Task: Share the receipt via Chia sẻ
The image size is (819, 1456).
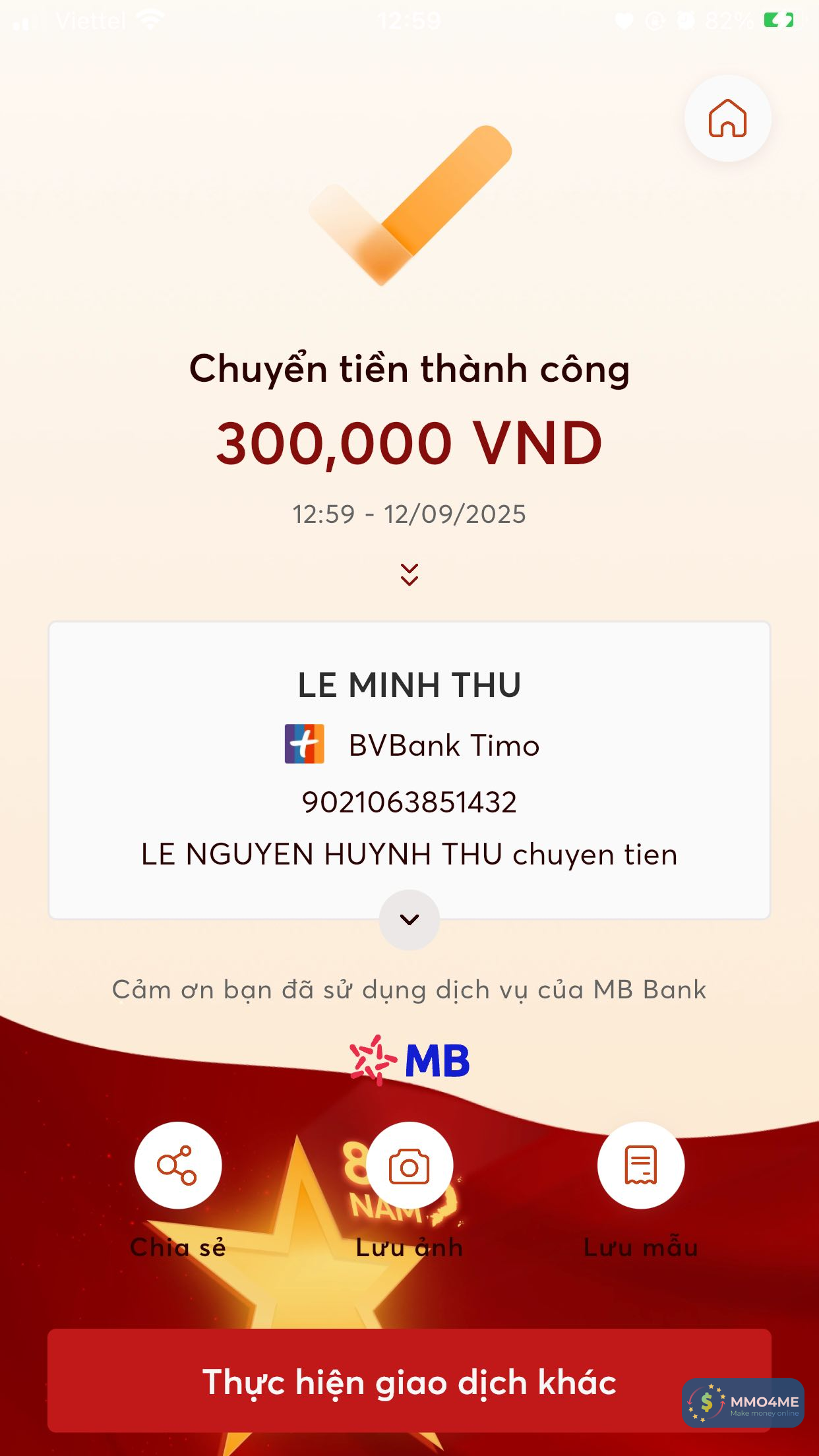Action: [x=178, y=1165]
